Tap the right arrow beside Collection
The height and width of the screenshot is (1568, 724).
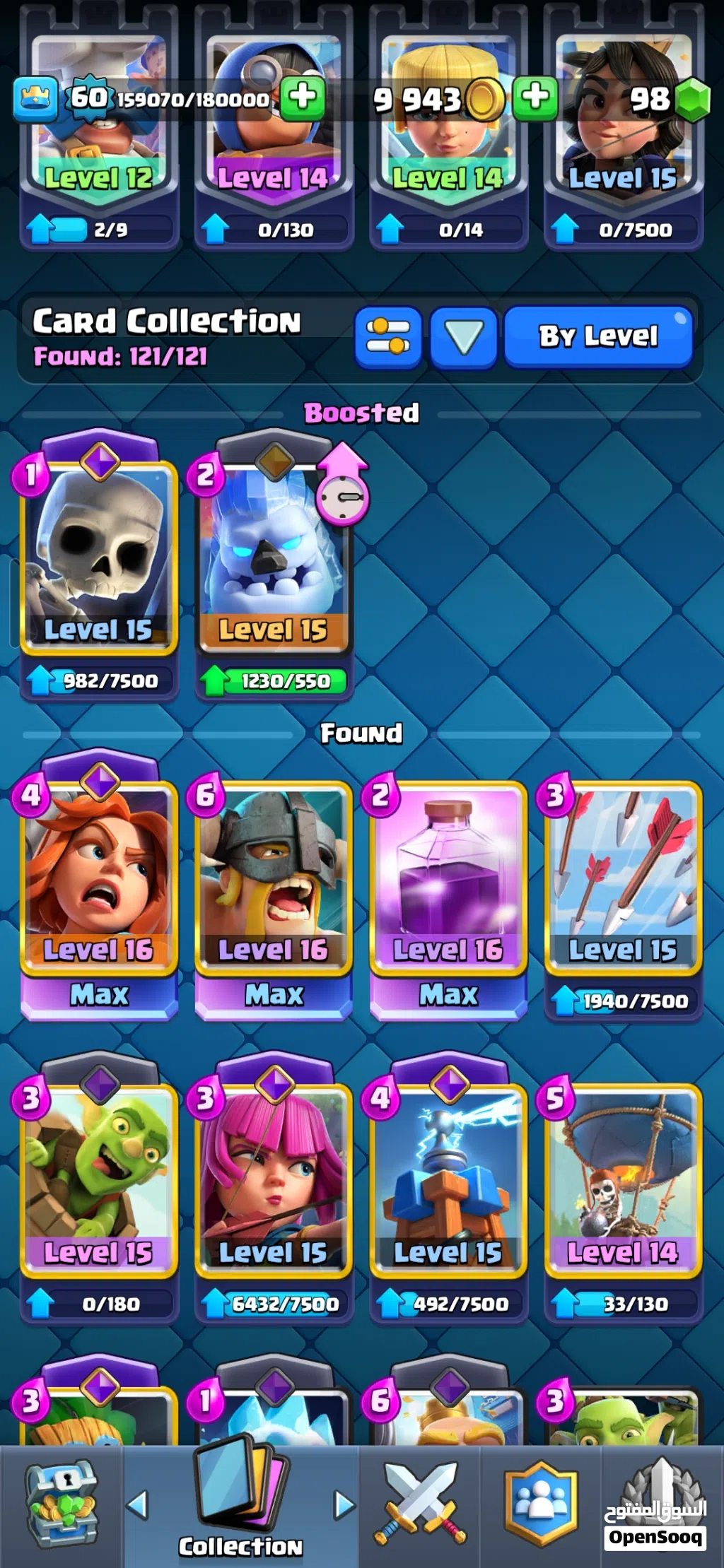(x=344, y=1505)
